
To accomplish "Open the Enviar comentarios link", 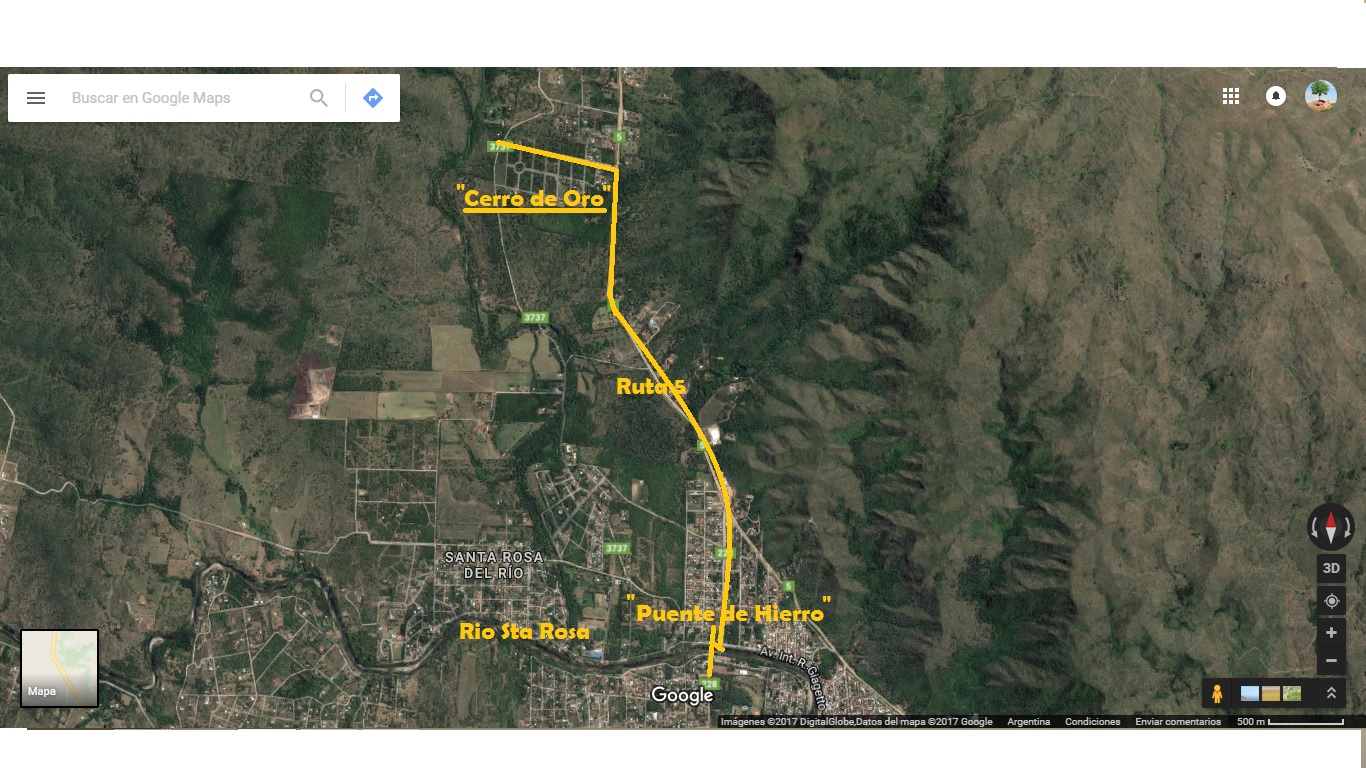I will point(1177,722).
